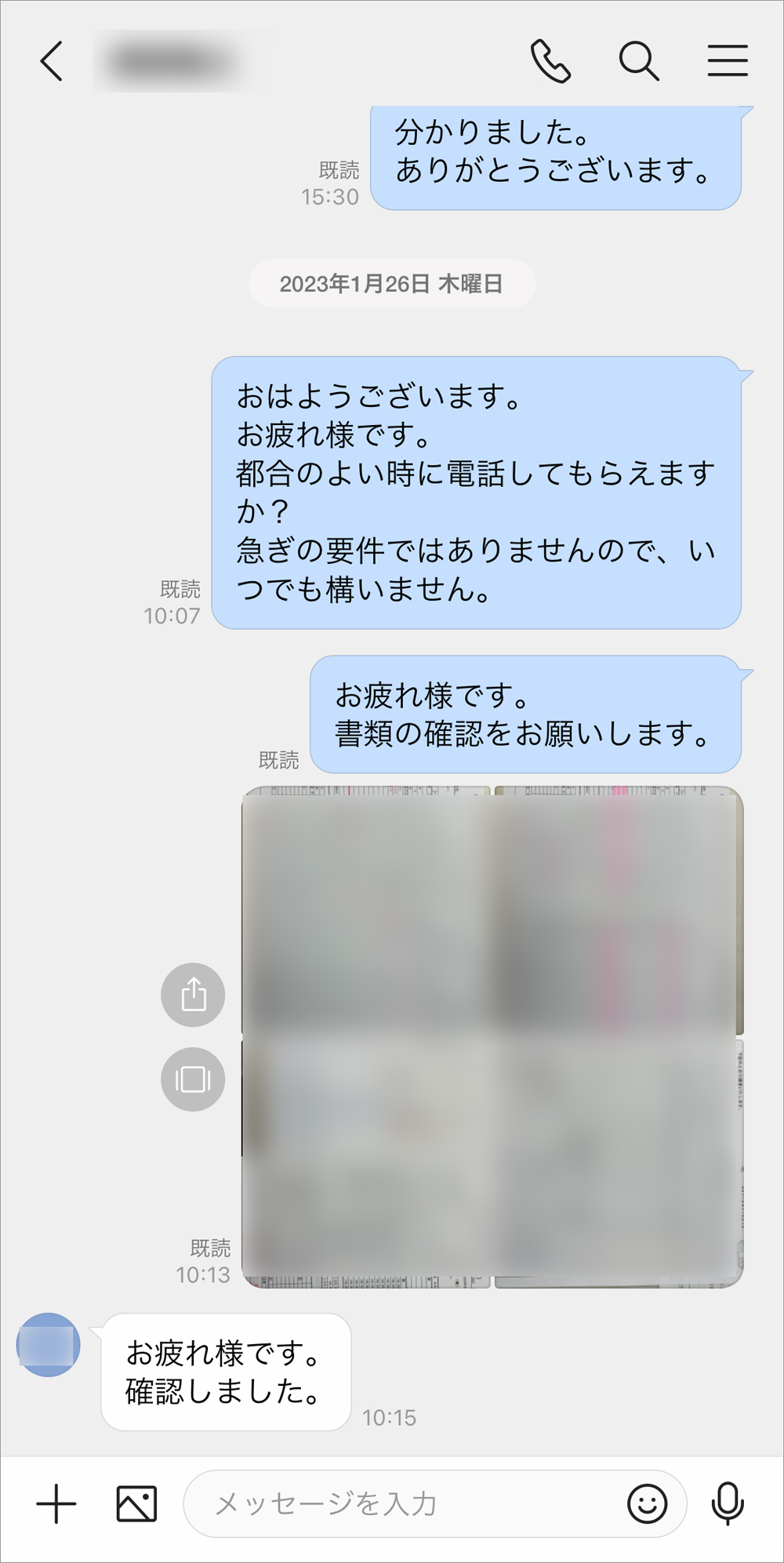Go back to the chat list
This screenshot has height=1563, width=784.
tap(52, 61)
